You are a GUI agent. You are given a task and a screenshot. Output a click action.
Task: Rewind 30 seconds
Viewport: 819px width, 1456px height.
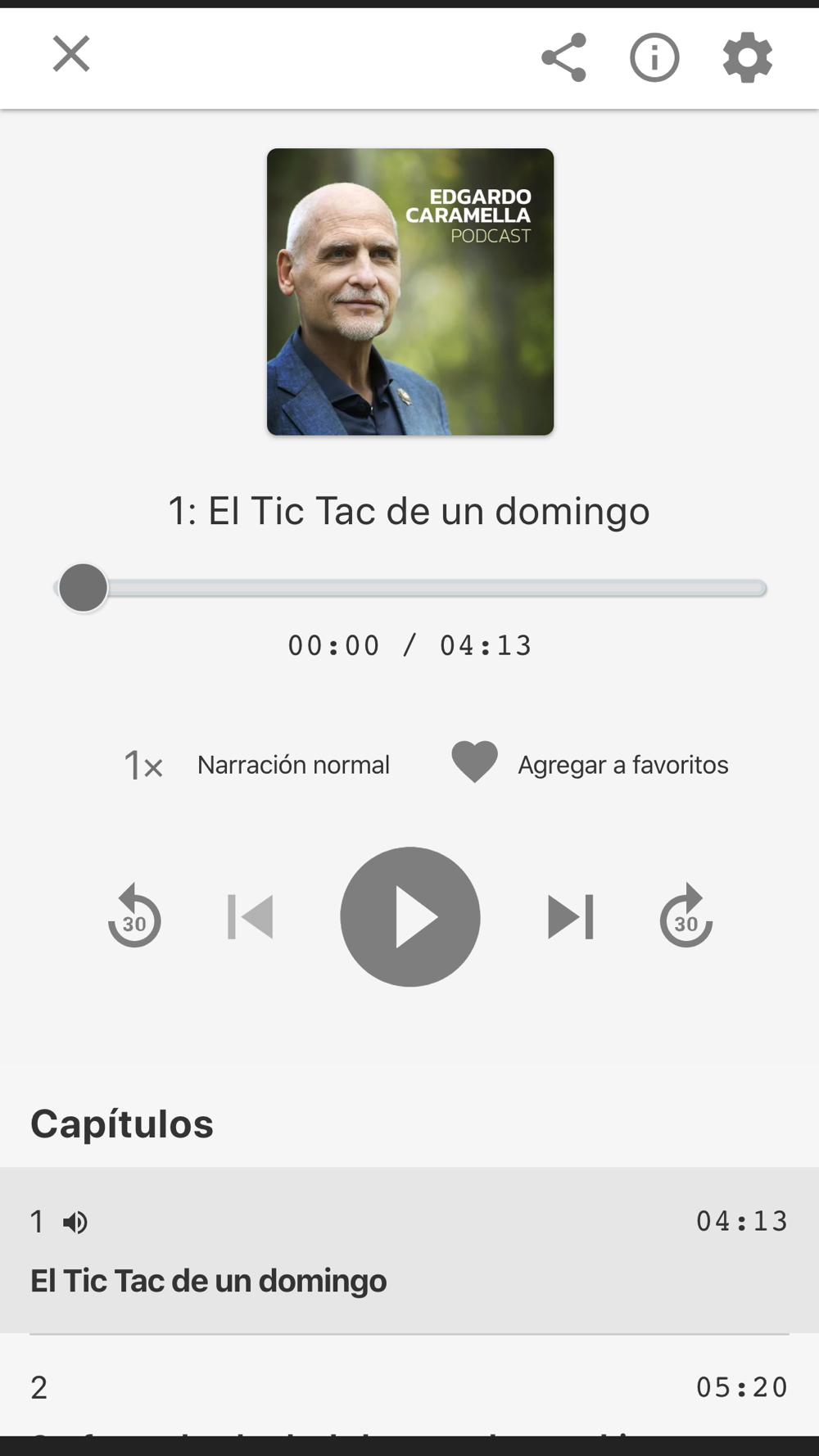(134, 916)
